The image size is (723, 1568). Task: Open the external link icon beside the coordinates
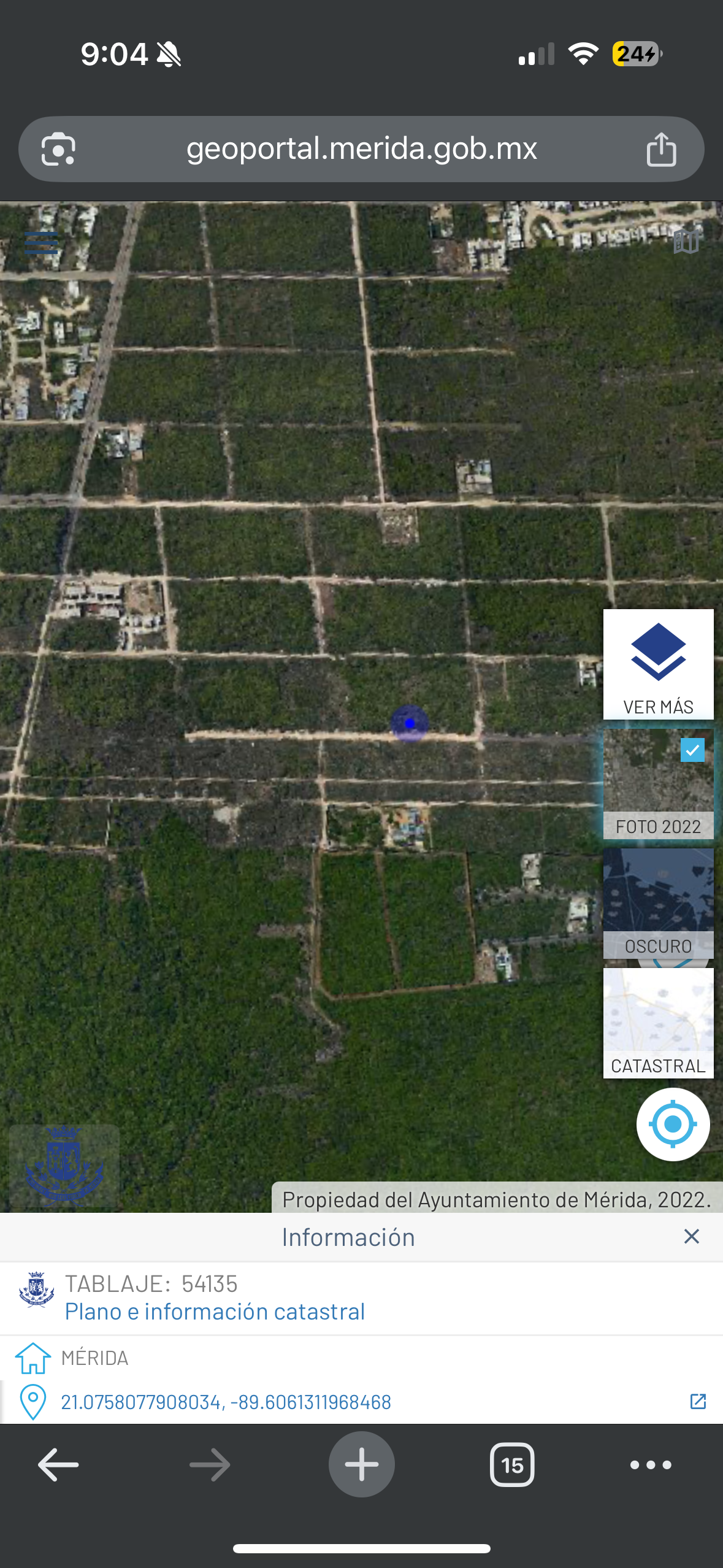pos(698,1402)
